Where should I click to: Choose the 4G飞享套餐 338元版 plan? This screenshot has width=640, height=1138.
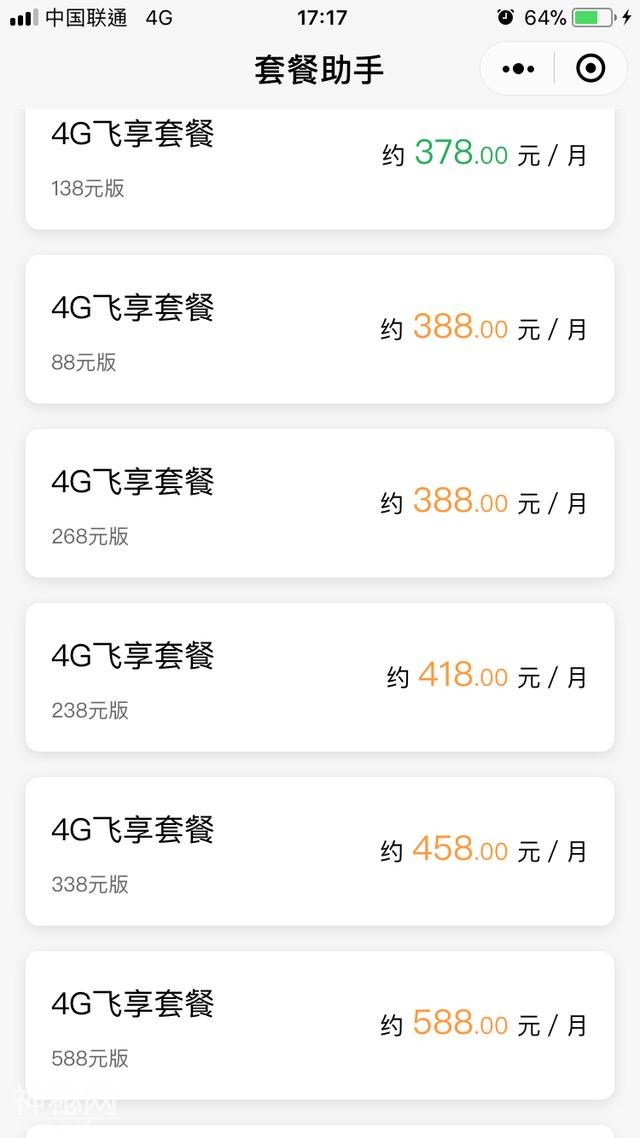pos(319,851)
